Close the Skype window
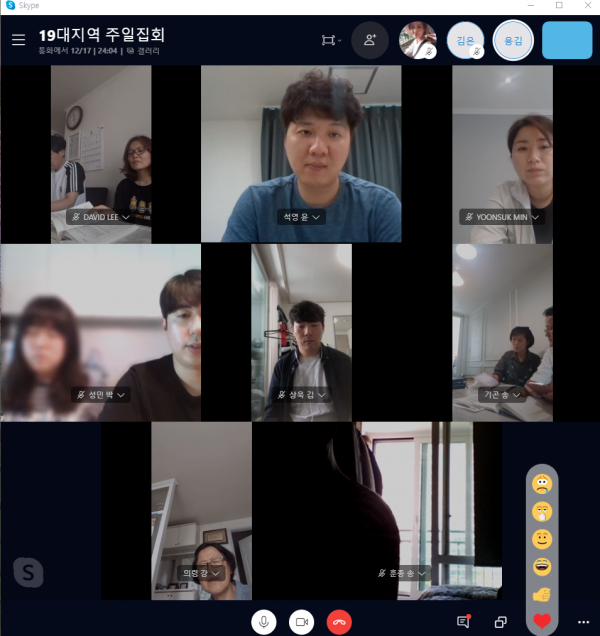 point(586,6)
